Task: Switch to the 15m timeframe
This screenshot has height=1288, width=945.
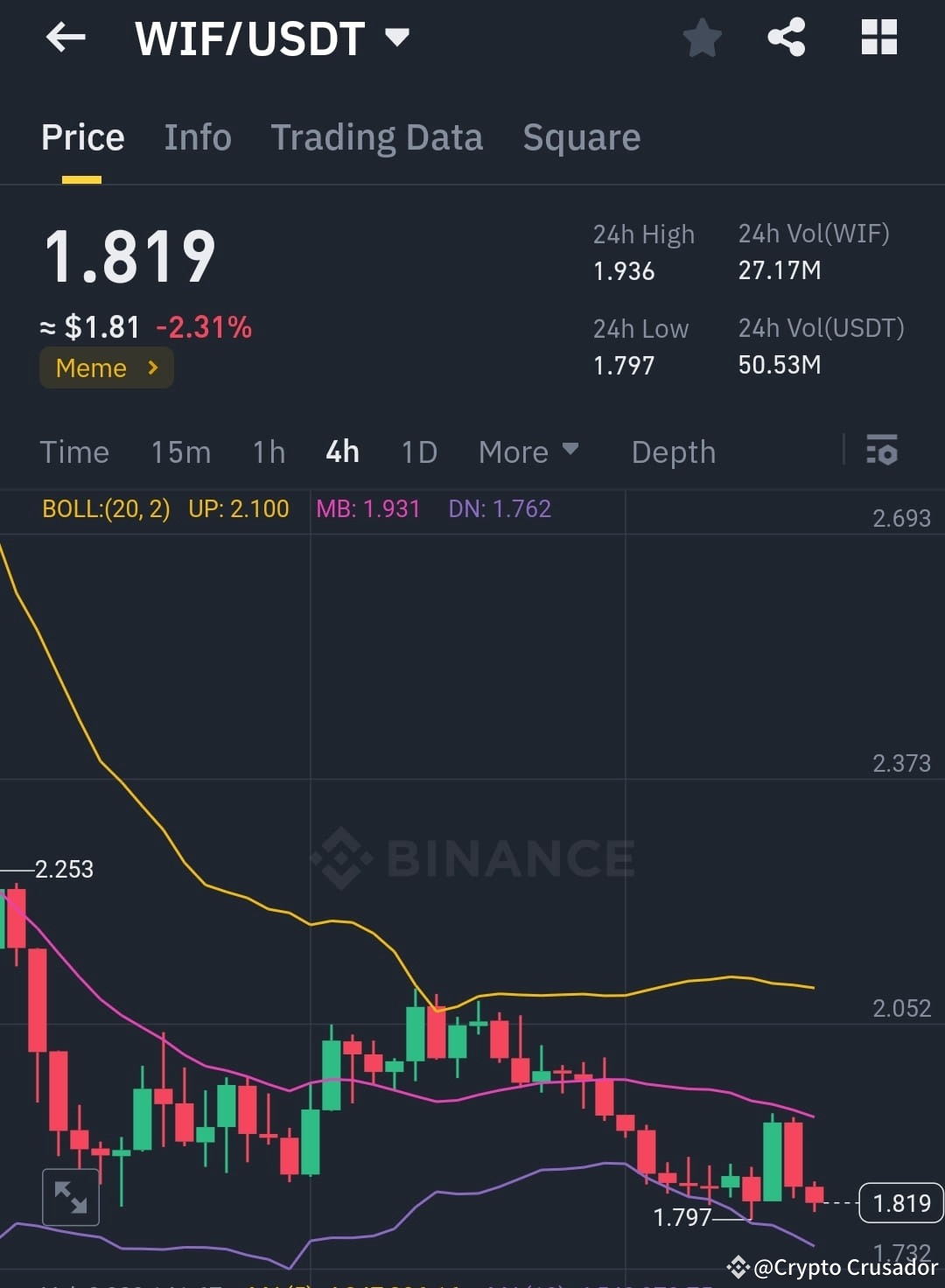Action: pyautogui.click(x=180, y=451)
